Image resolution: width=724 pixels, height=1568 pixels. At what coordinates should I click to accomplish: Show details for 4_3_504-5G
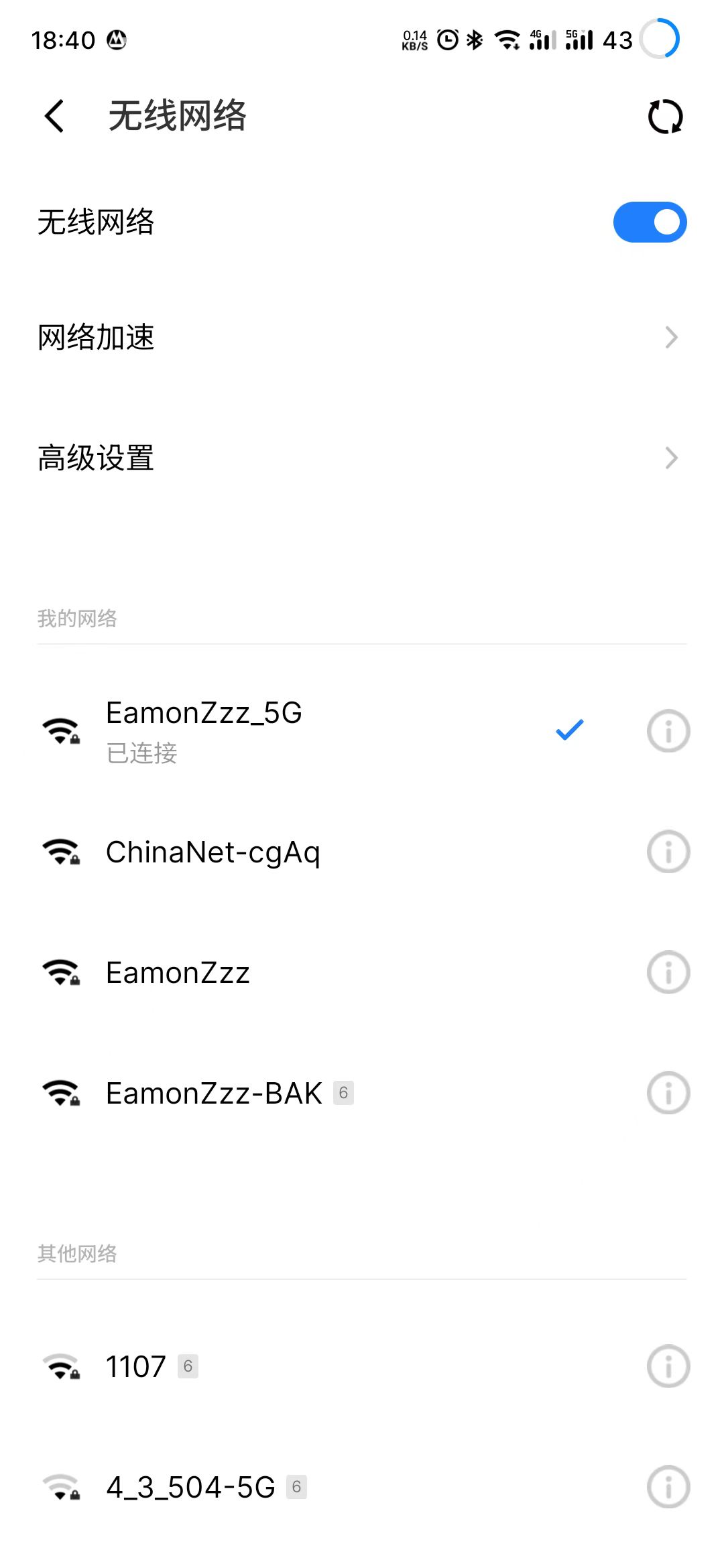pos(668,1488)
